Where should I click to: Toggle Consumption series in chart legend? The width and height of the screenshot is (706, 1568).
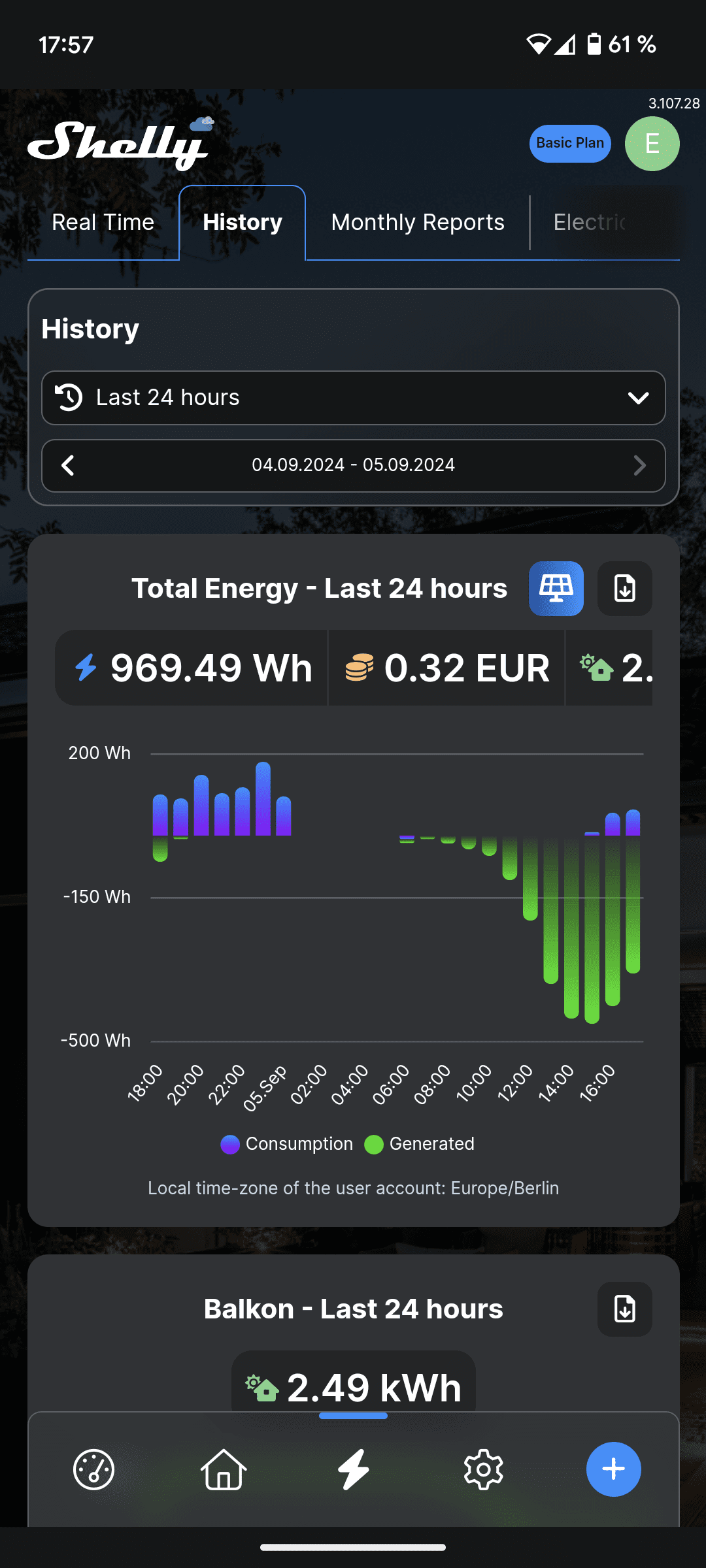click(287, 1144)
